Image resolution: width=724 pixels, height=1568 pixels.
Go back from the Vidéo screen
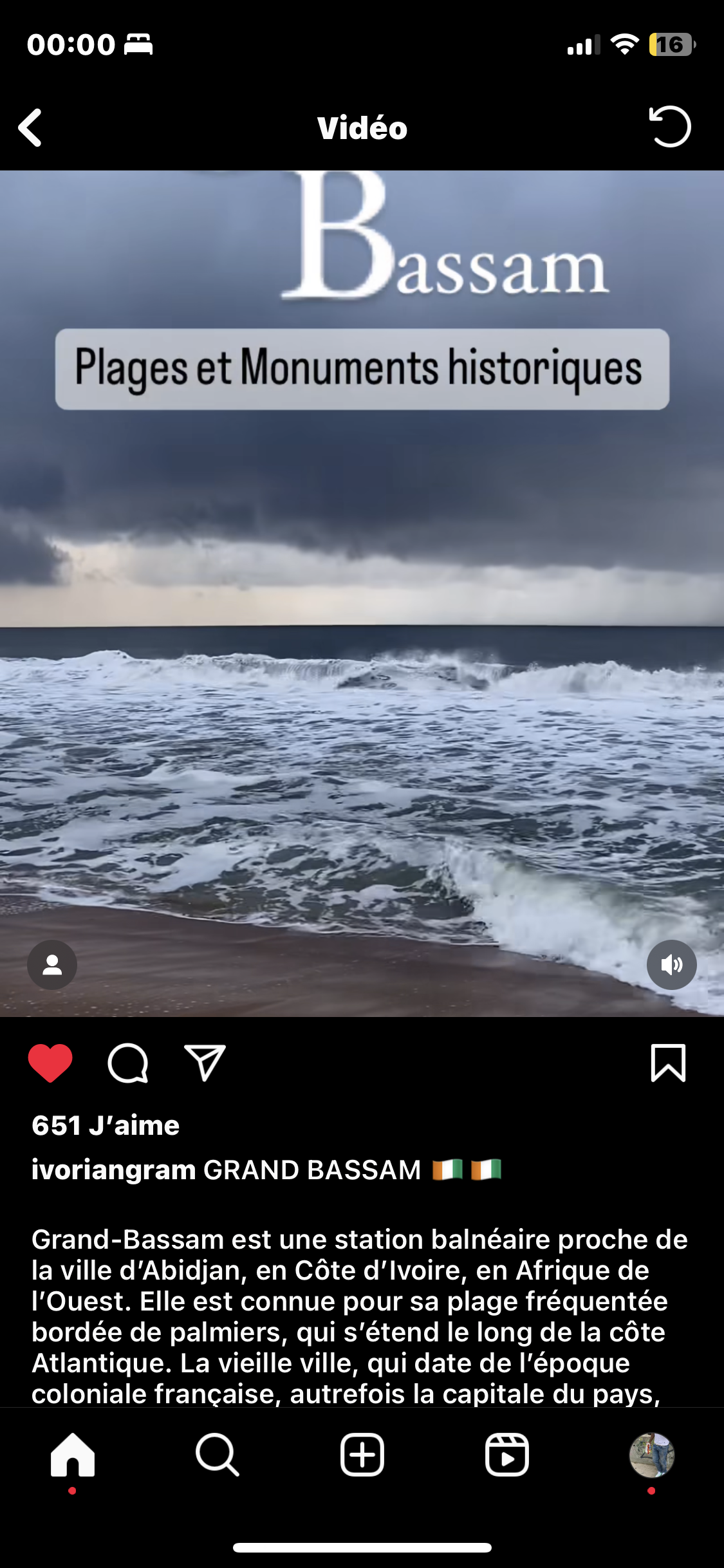[x=30, y=127]
